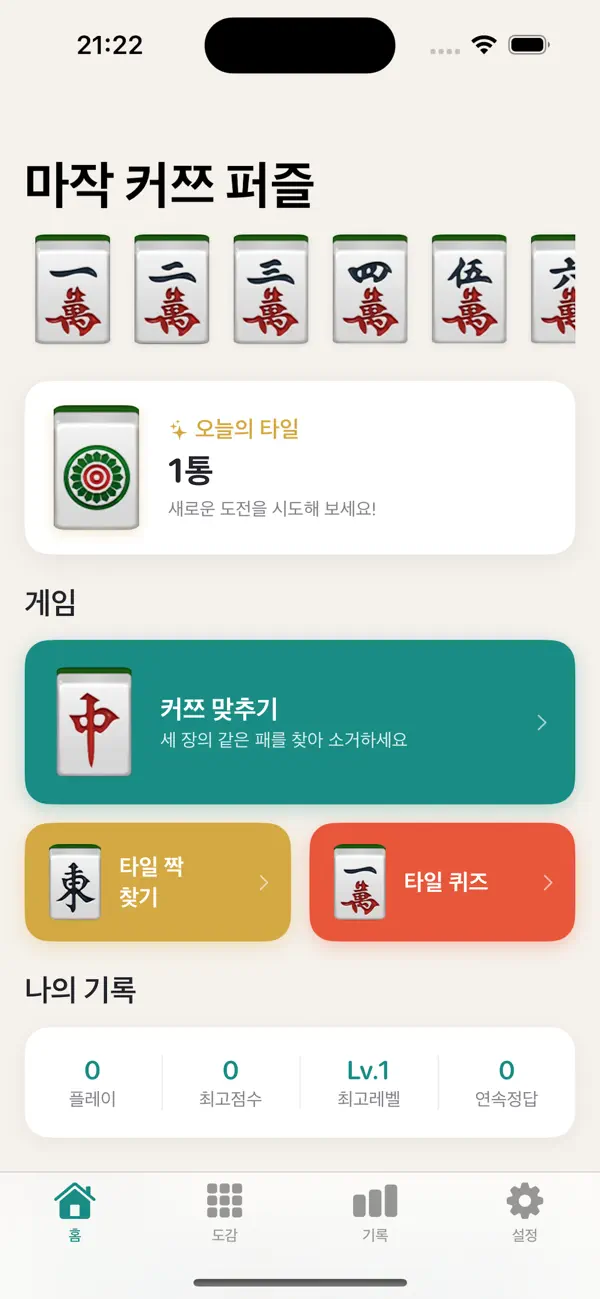Switch to the 기록 tab
This screenshot has height=1299, width=600.
[x=375, y=1212]
